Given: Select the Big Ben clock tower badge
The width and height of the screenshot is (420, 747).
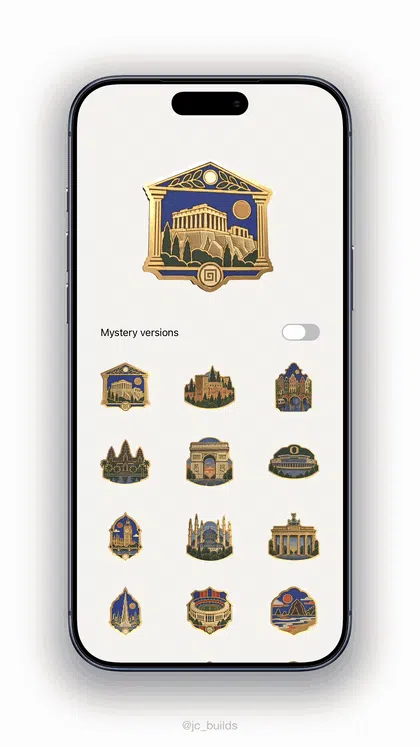Looking at the screenshot, I should tap(125, 536).
